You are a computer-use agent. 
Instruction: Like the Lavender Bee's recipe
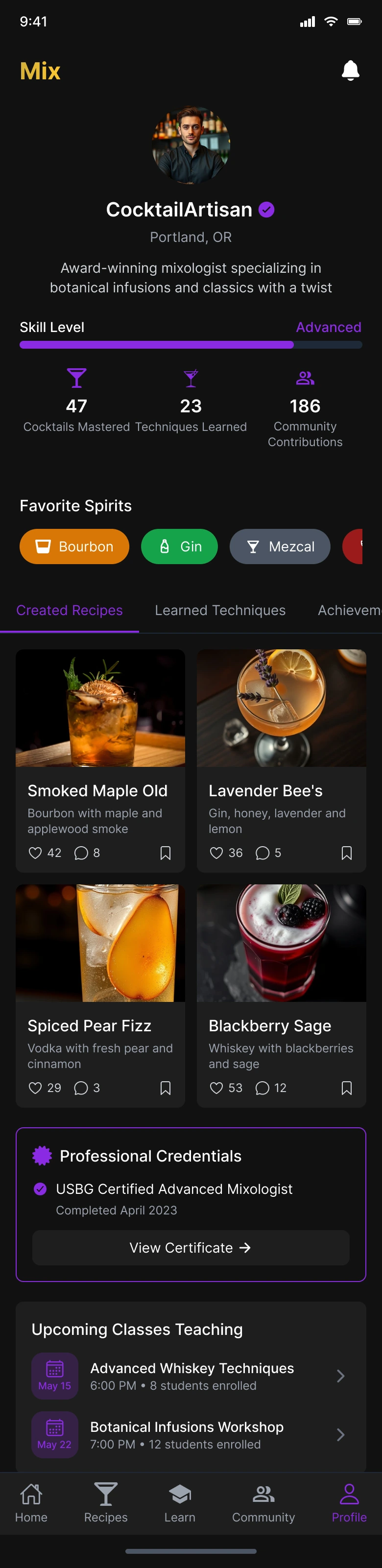coord(216,853)
